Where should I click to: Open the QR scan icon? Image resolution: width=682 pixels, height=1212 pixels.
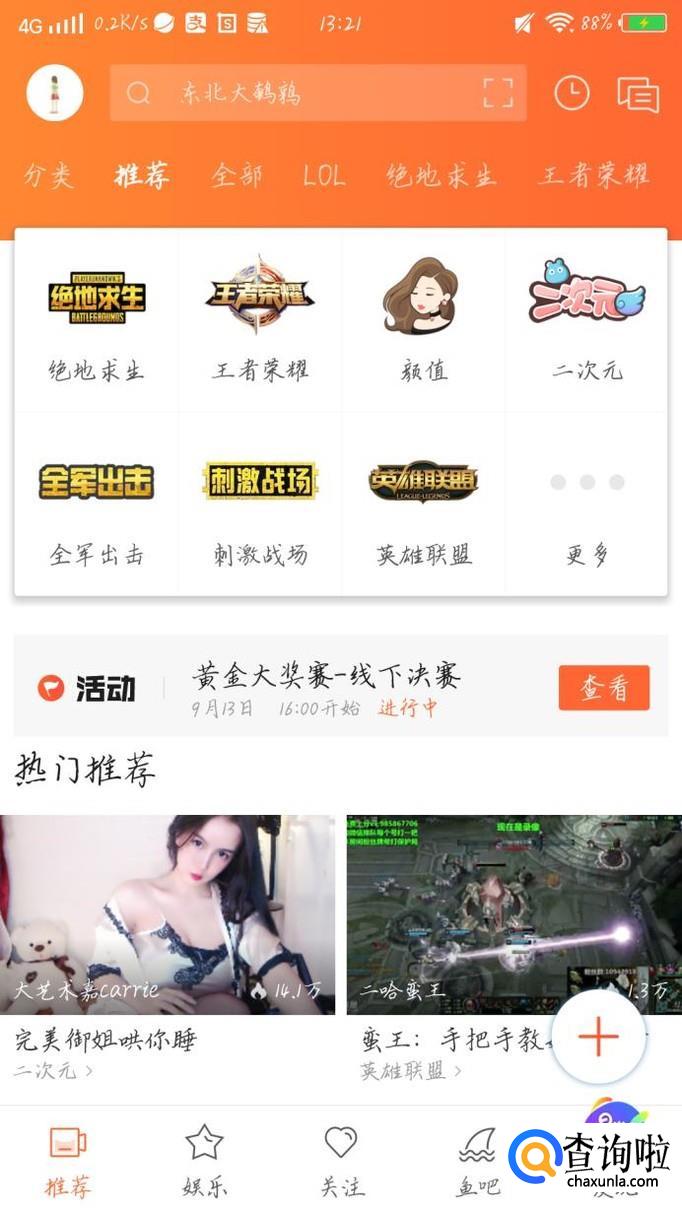(498, 93)
